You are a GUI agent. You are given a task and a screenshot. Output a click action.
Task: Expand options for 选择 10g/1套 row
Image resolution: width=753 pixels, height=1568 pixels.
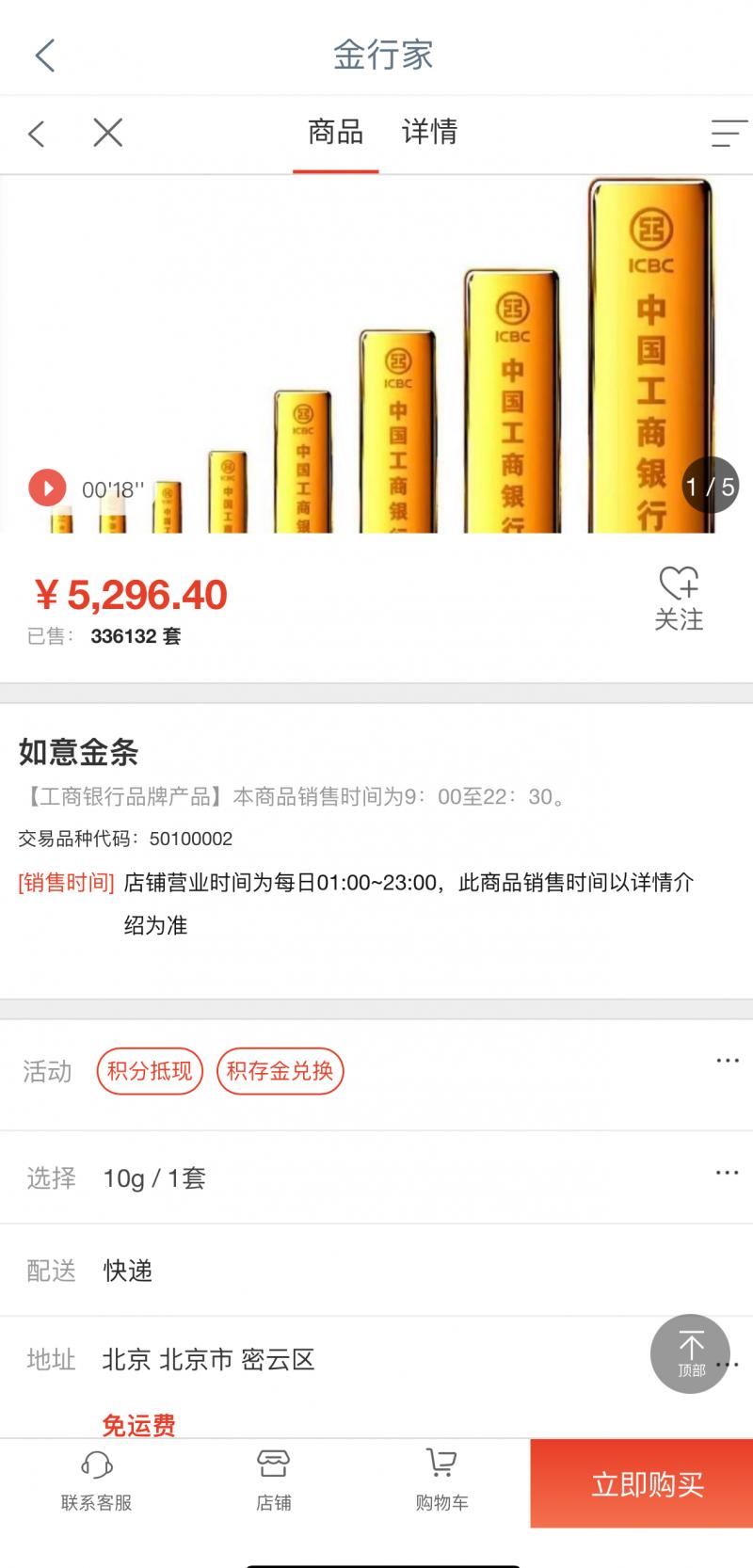click(727, 1172)
